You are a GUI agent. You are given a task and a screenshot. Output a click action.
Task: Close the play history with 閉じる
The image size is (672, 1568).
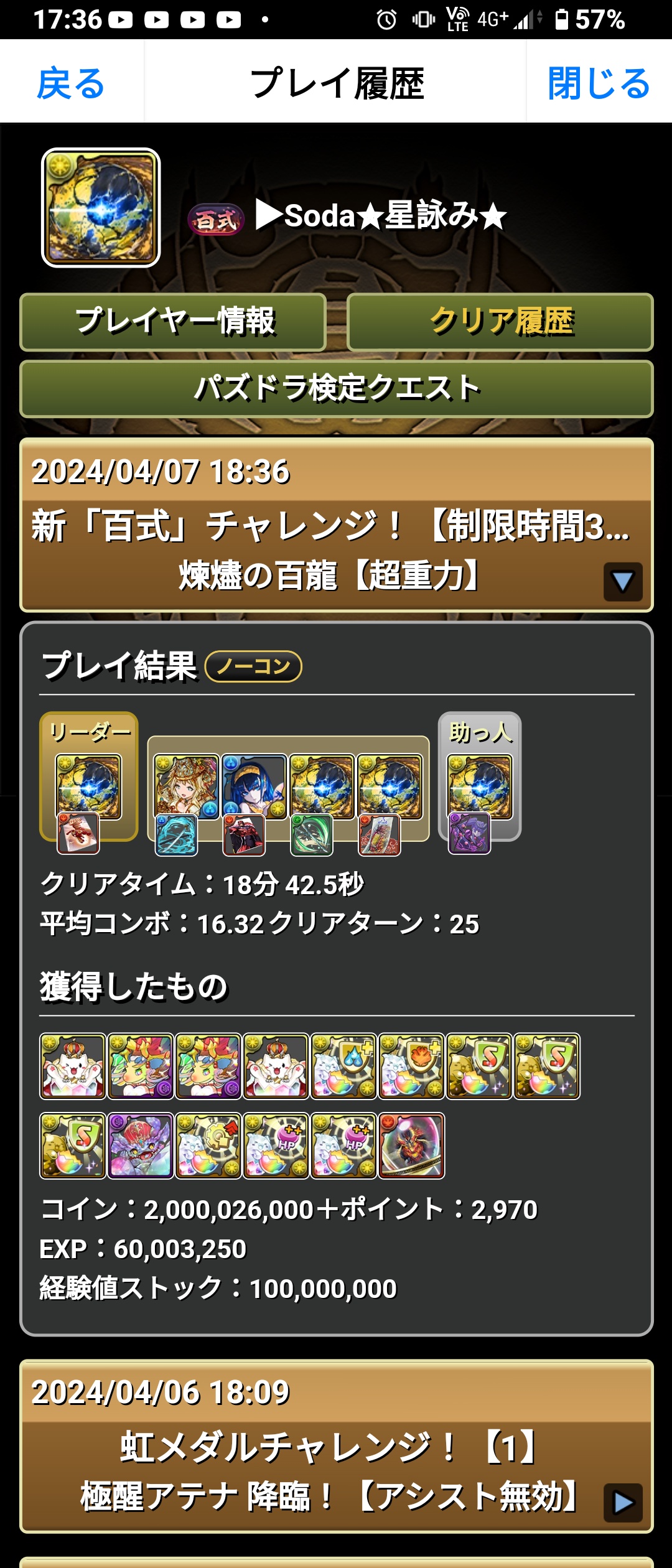point(599,83)
